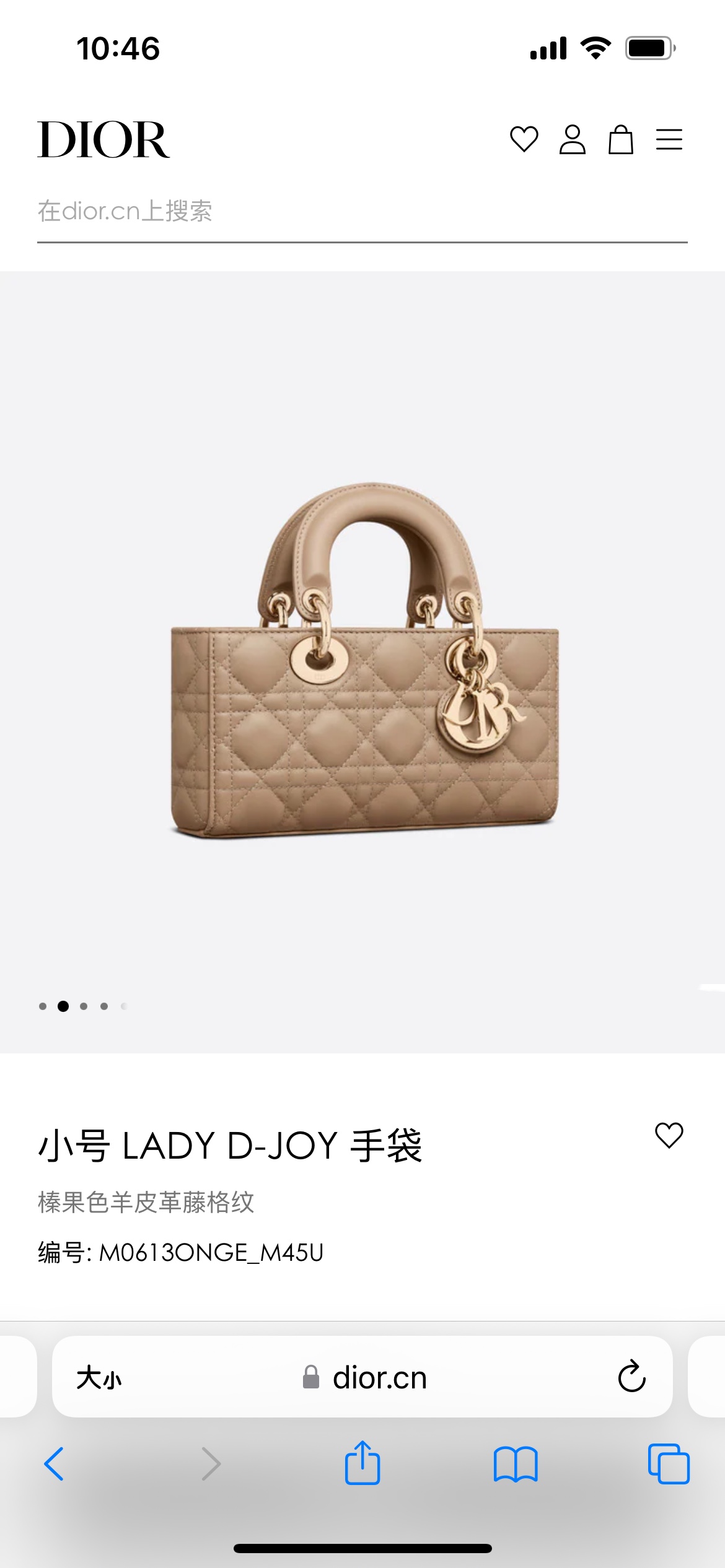Tap the dior.cn address bar
Viewport: 725px width, 1568px height.
tap(379, 1378)
